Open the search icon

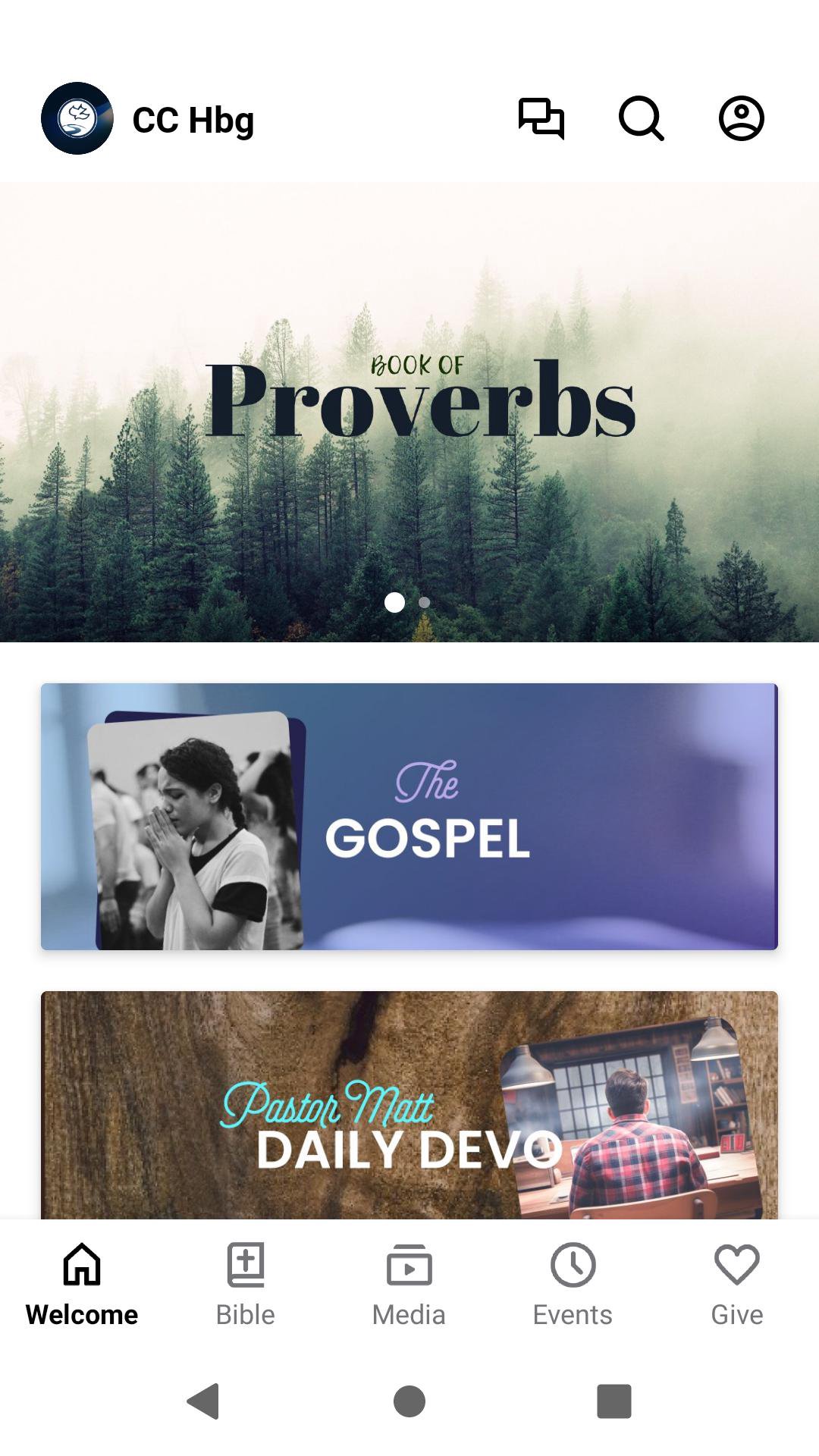(x=641, y=118)
